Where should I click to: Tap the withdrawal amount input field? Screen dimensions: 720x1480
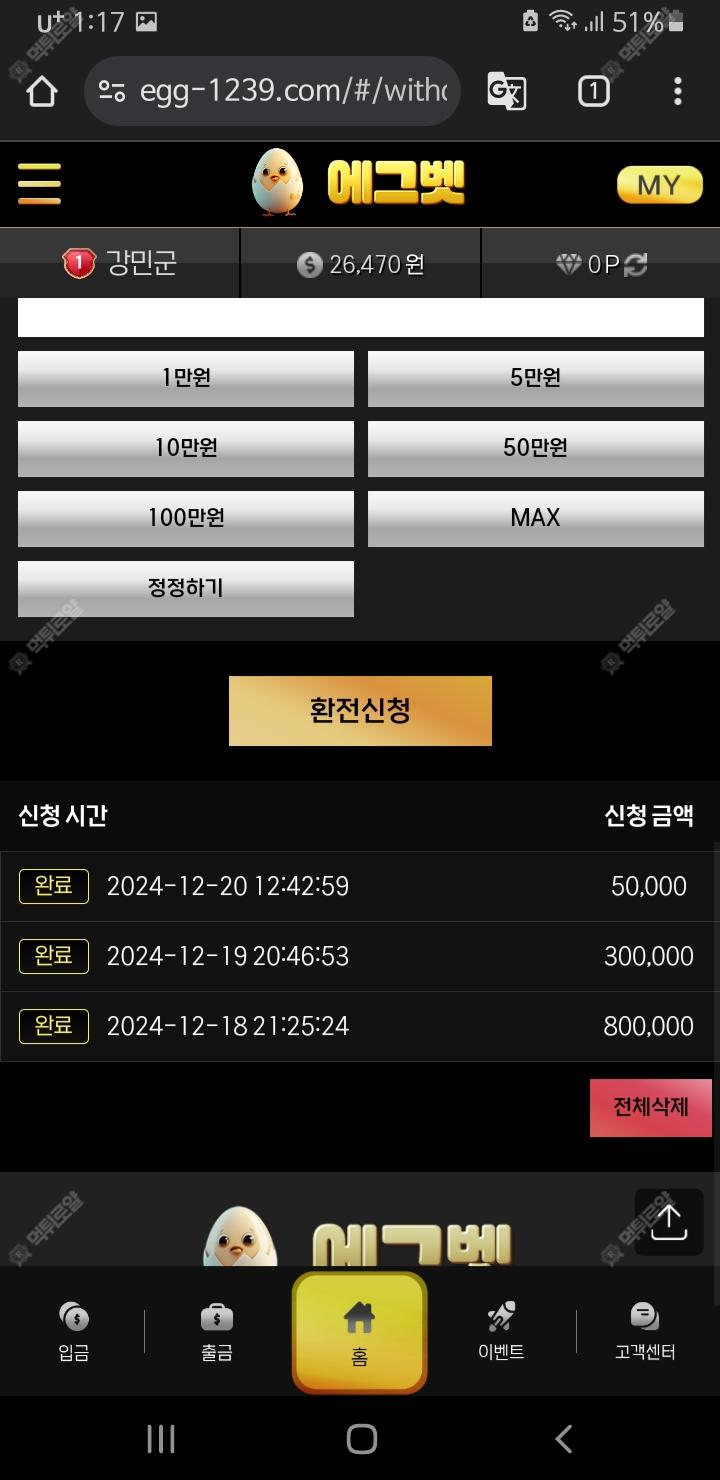tap(360, 318)
